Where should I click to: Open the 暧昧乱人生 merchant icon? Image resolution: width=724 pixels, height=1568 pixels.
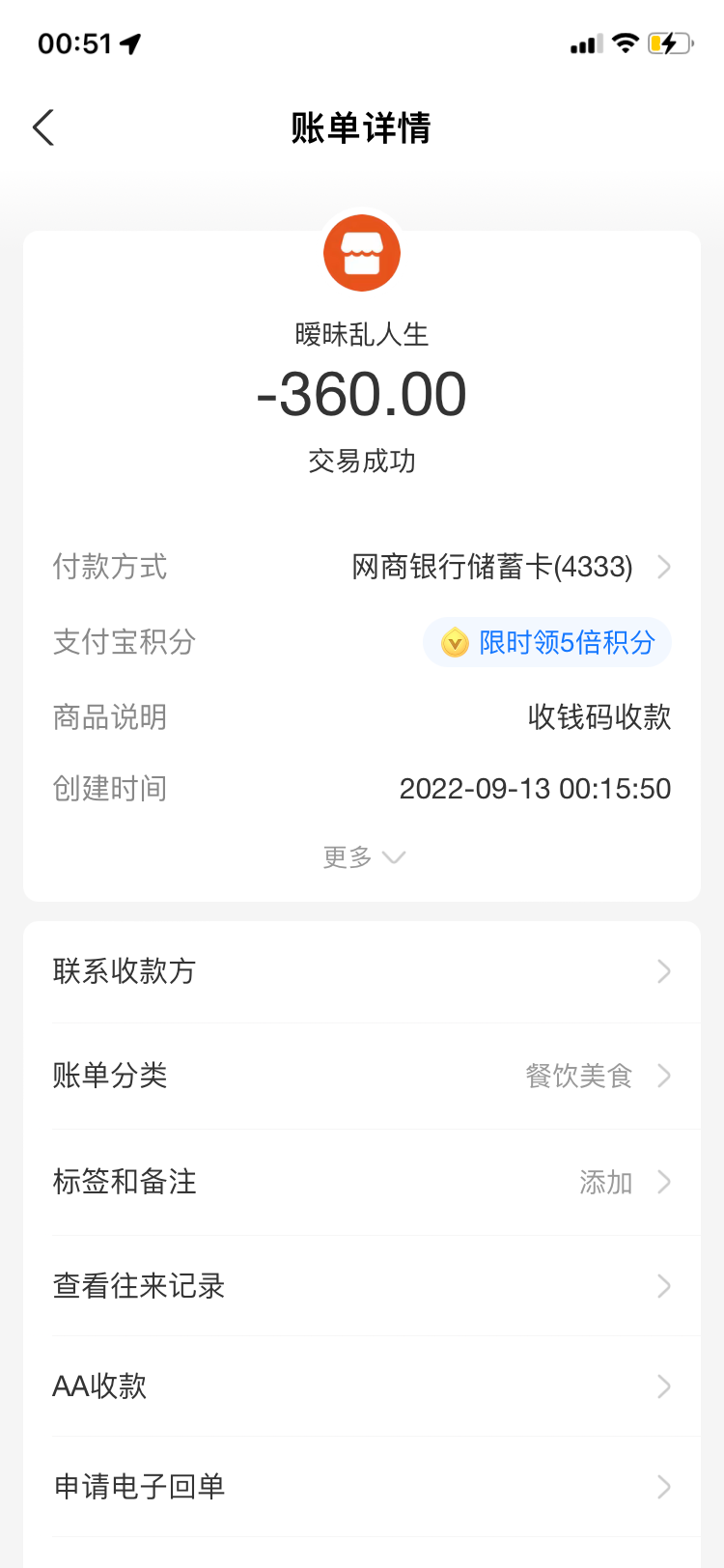tap(362, 253)
